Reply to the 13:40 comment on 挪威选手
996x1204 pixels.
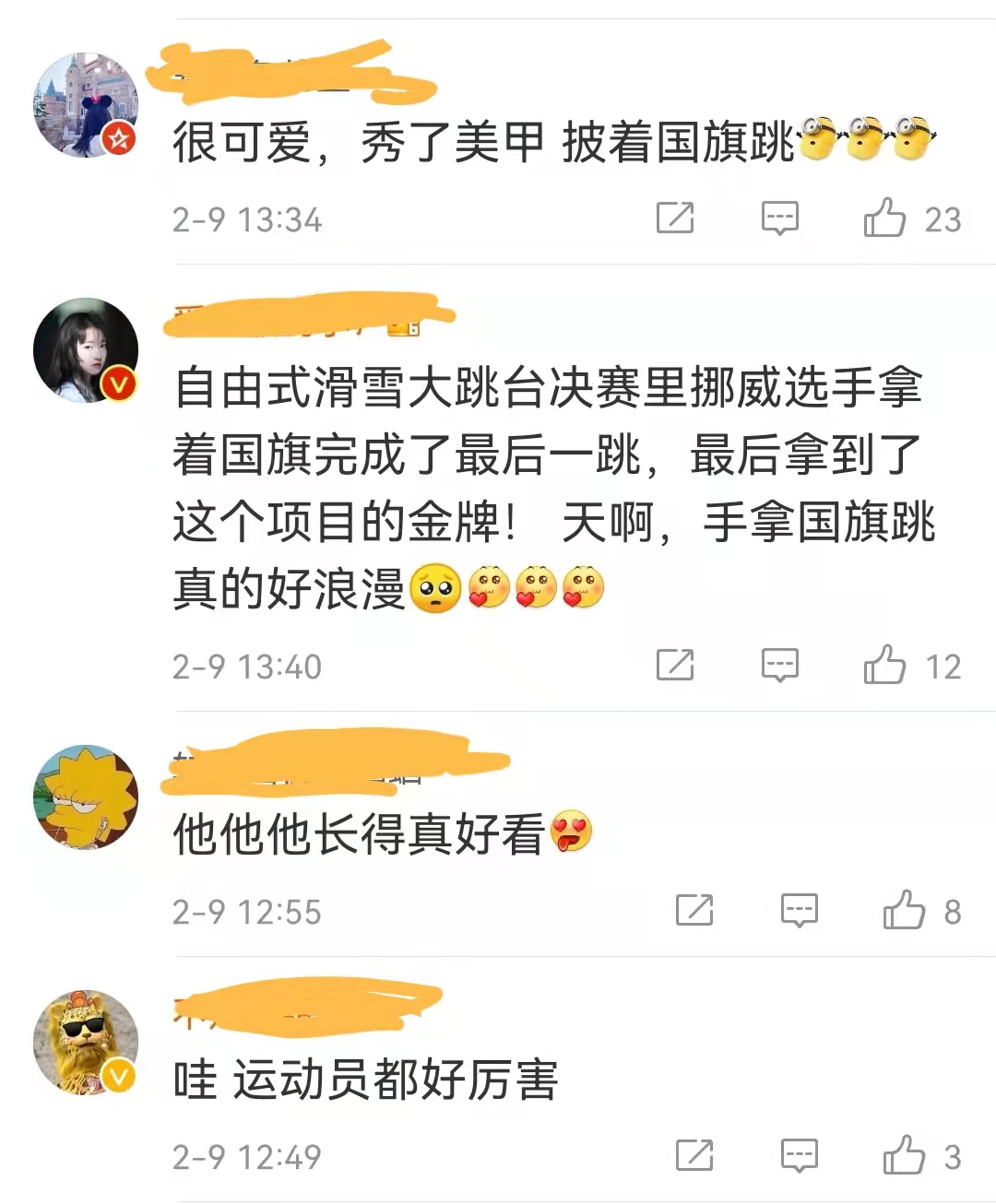coord(779,665)
